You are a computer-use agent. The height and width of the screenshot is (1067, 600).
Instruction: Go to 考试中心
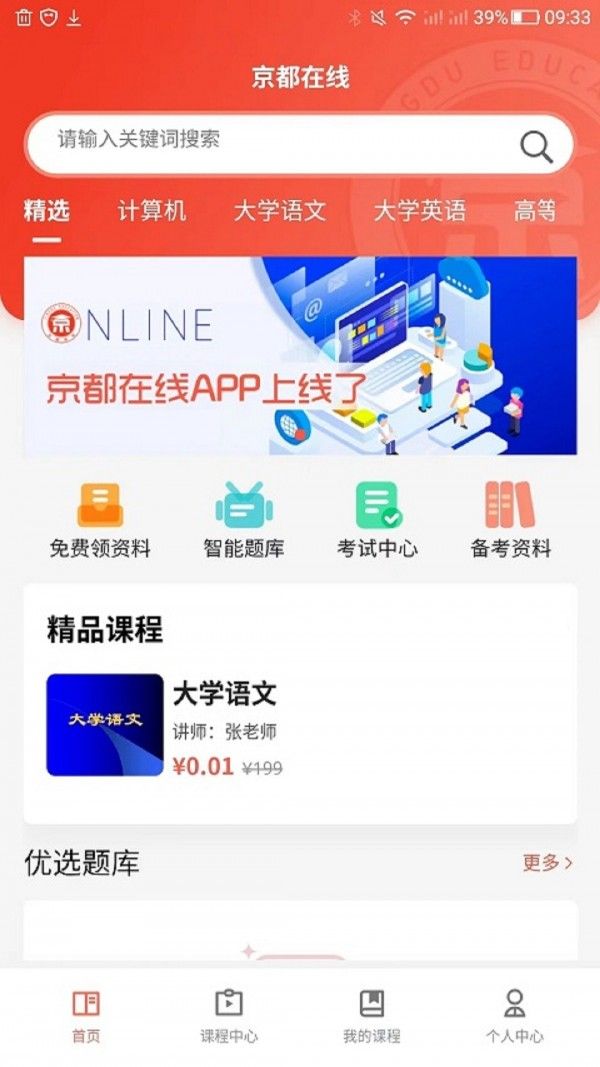[377, 520]
